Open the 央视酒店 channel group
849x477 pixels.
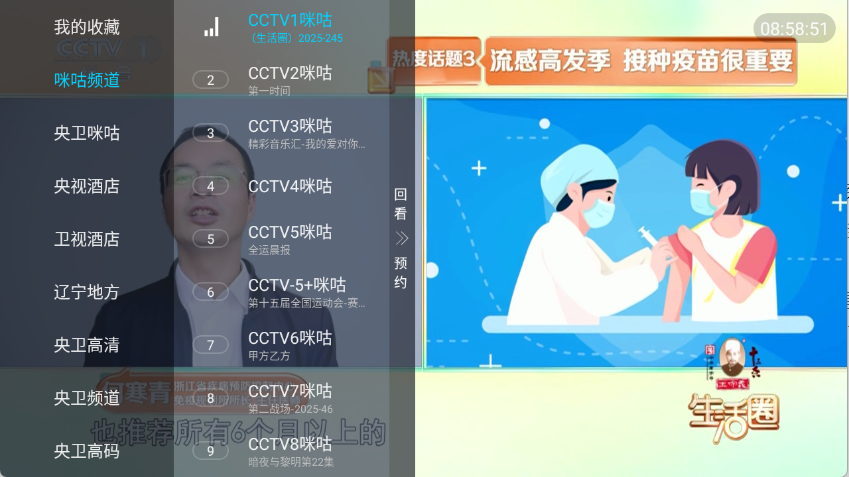[87, 186]
